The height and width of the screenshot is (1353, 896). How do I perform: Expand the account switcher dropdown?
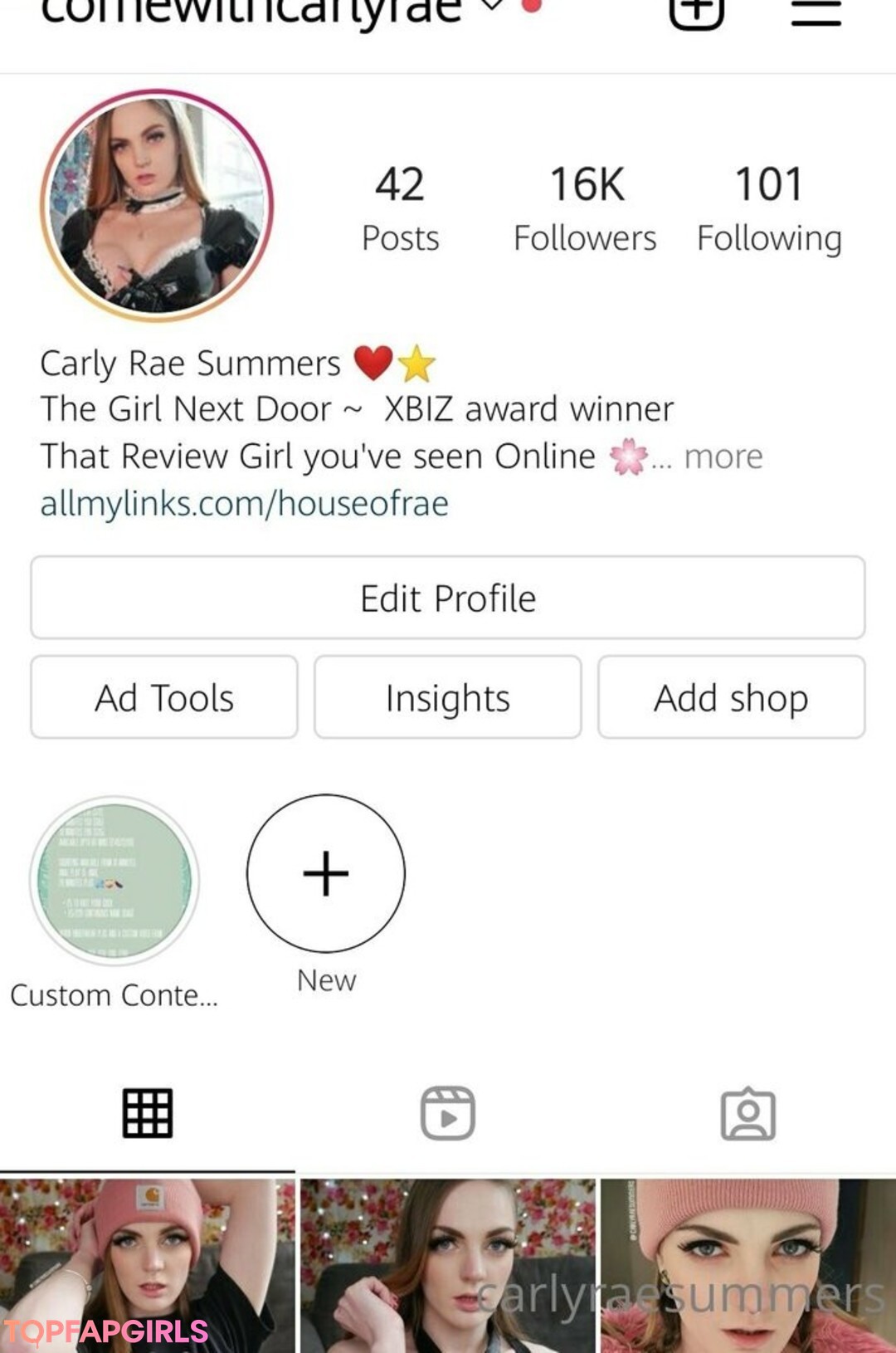(x=493, y=7)
